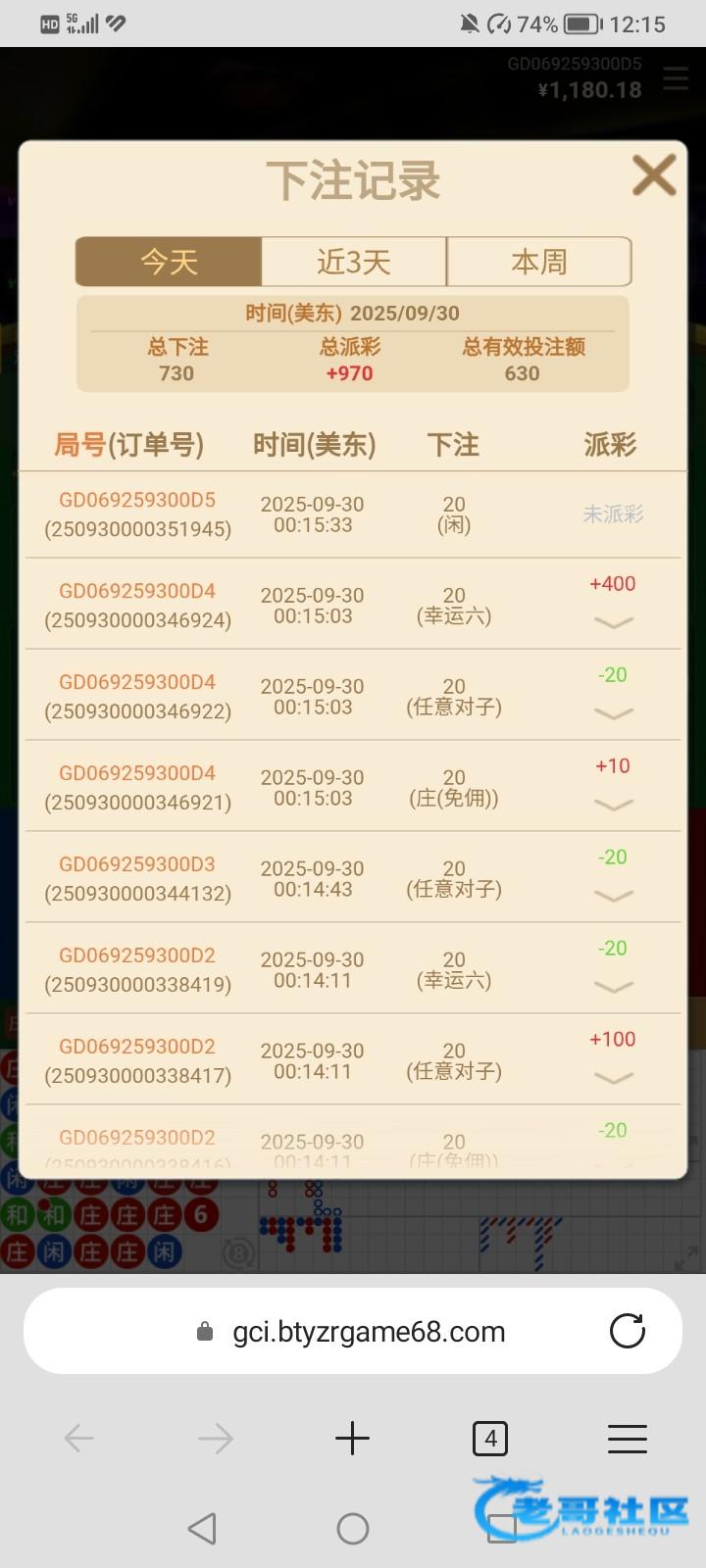
Task: Expand details for order 250930000338417
Action: click(x=614, y=1078)
